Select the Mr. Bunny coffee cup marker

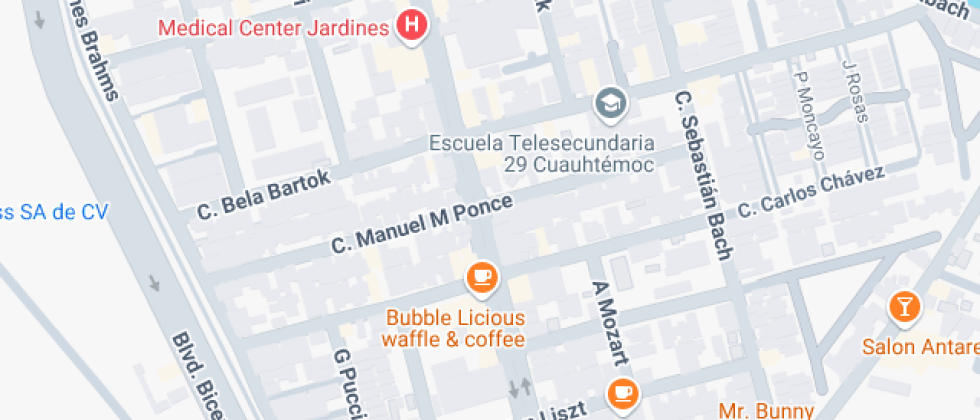click(624, 391)
